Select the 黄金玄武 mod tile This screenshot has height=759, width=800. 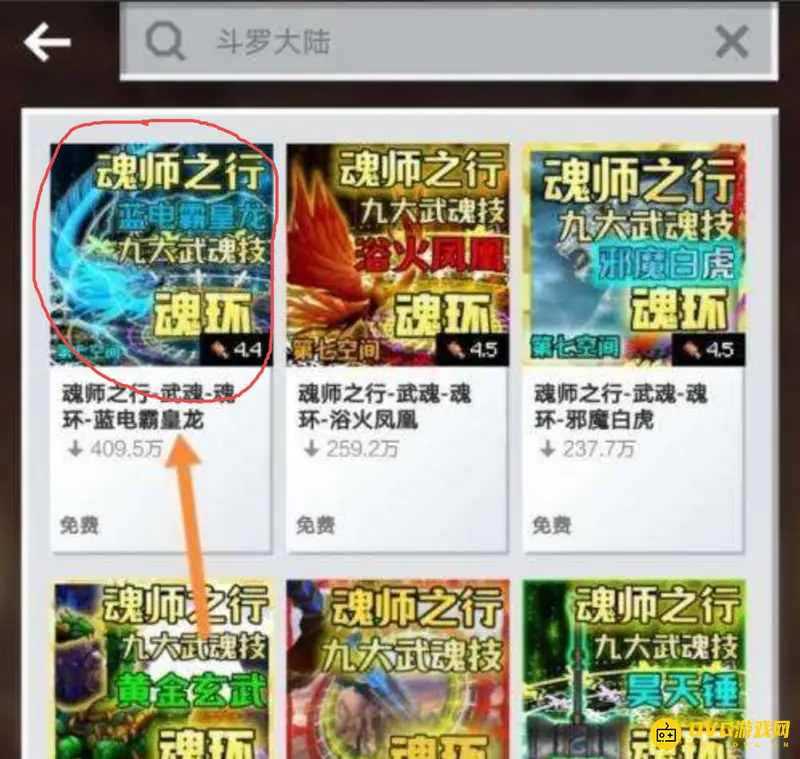(161, 670)
